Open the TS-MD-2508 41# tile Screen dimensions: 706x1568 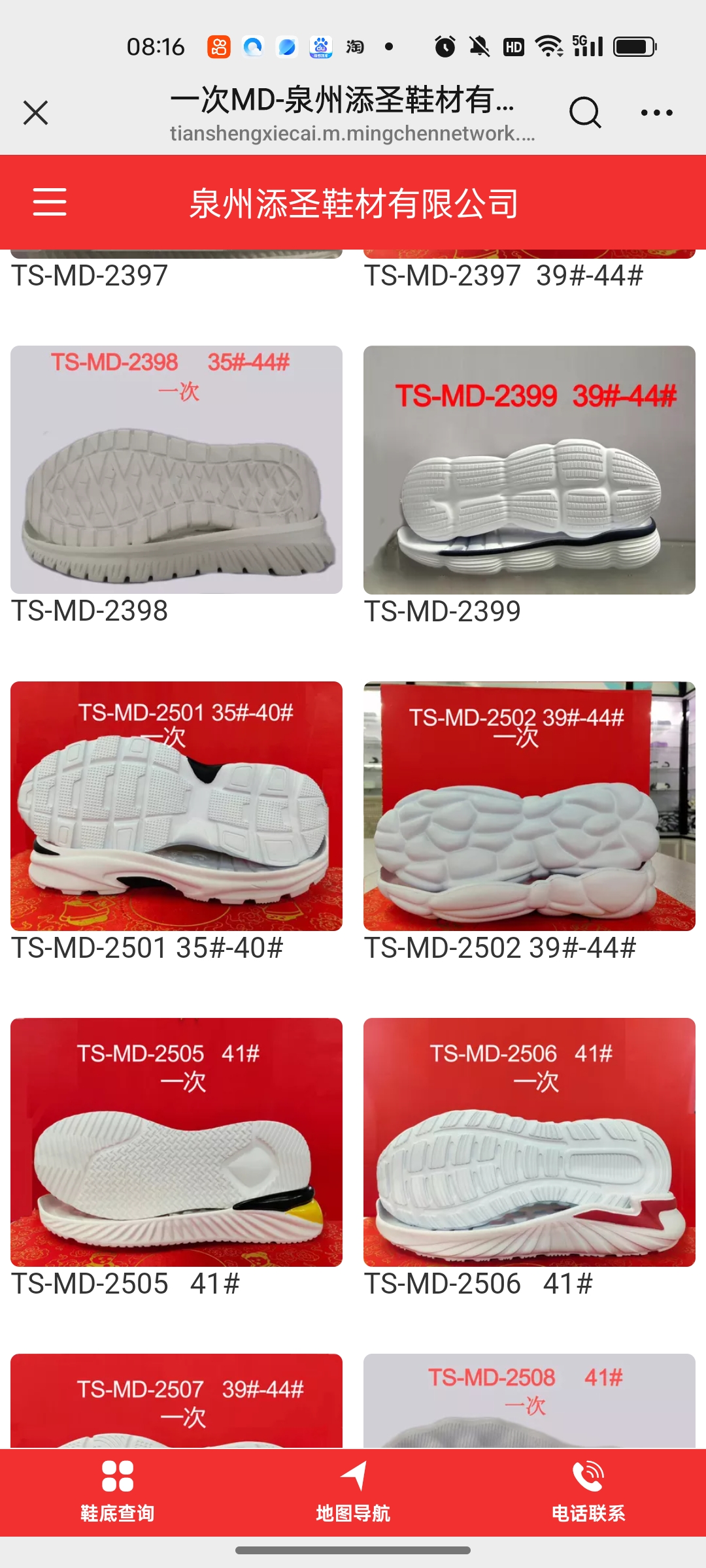tap(529, 1401)
